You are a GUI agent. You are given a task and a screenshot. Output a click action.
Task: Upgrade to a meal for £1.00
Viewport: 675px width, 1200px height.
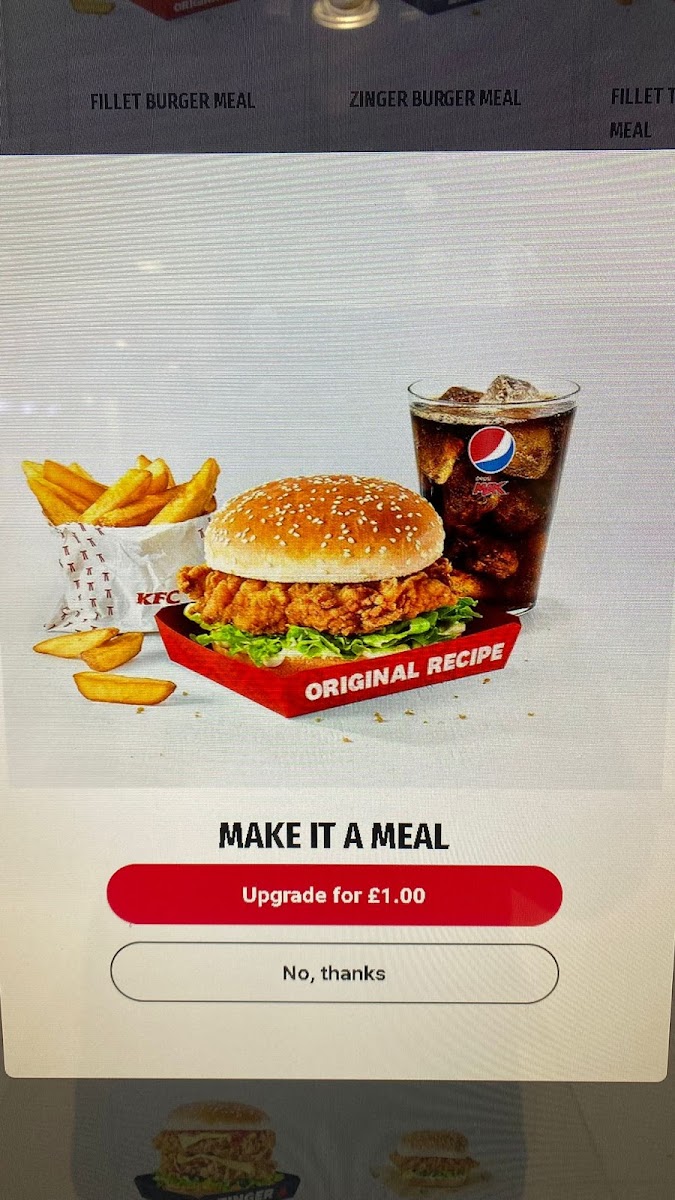334,895
